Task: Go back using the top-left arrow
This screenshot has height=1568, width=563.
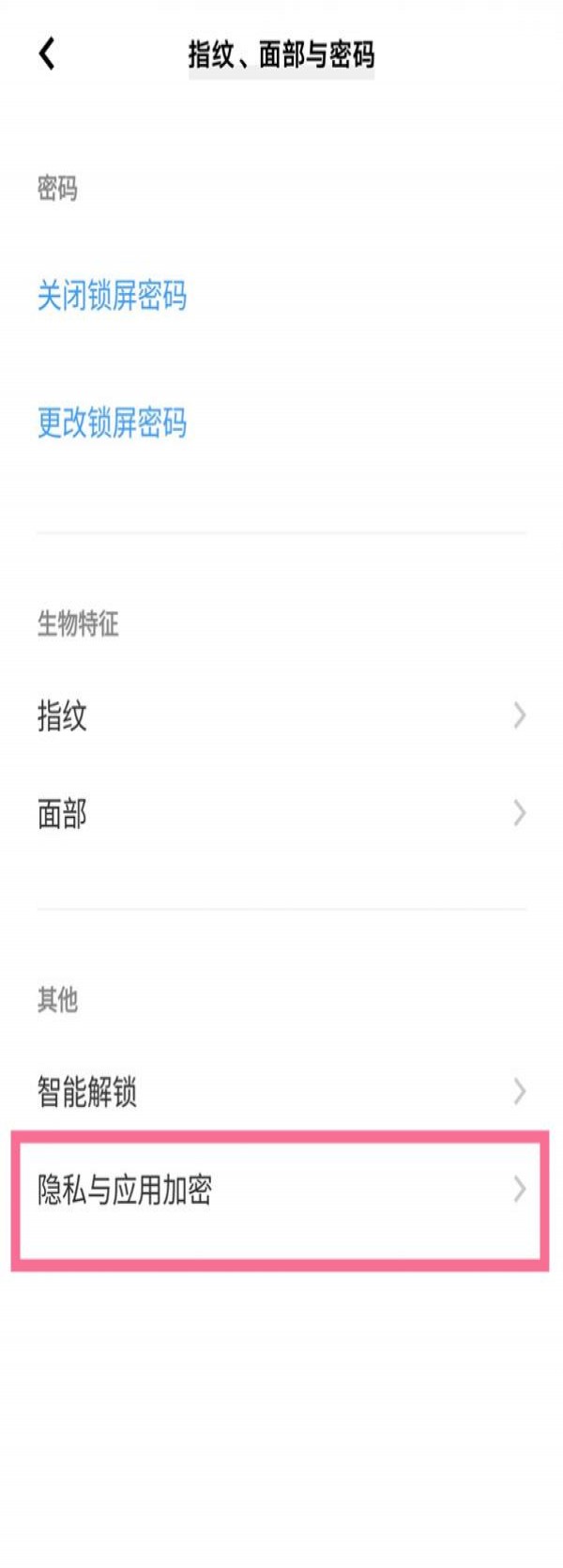Action: [x=47, y=54]
